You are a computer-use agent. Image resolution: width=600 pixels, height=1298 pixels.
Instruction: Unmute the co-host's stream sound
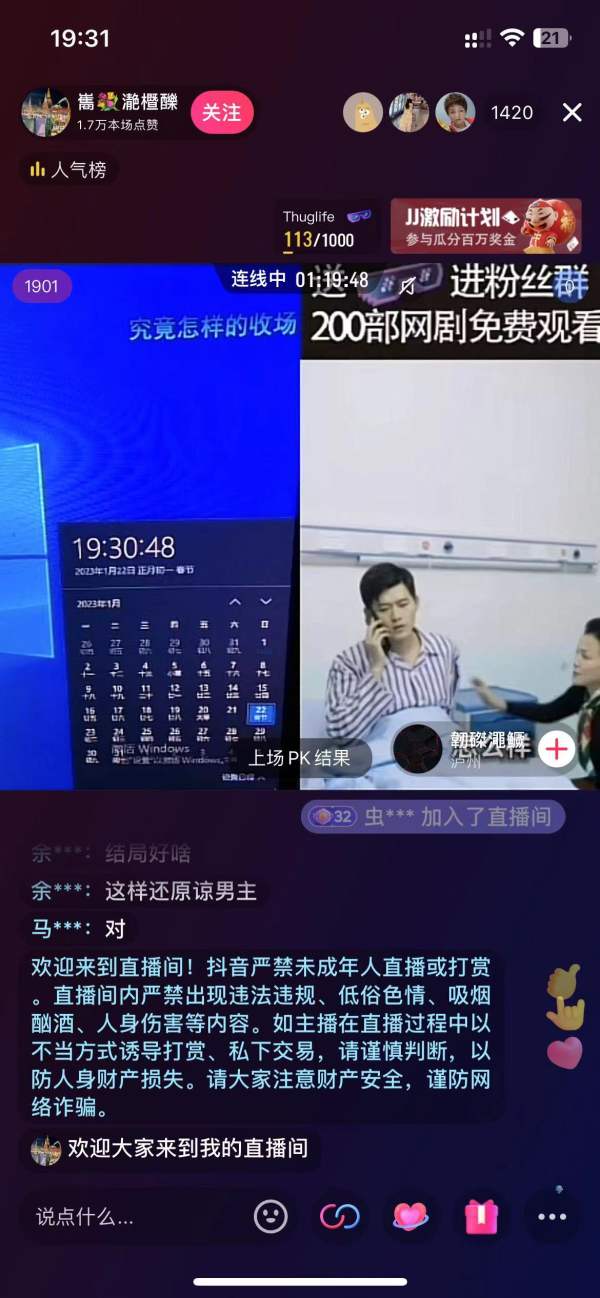[408, 287]
